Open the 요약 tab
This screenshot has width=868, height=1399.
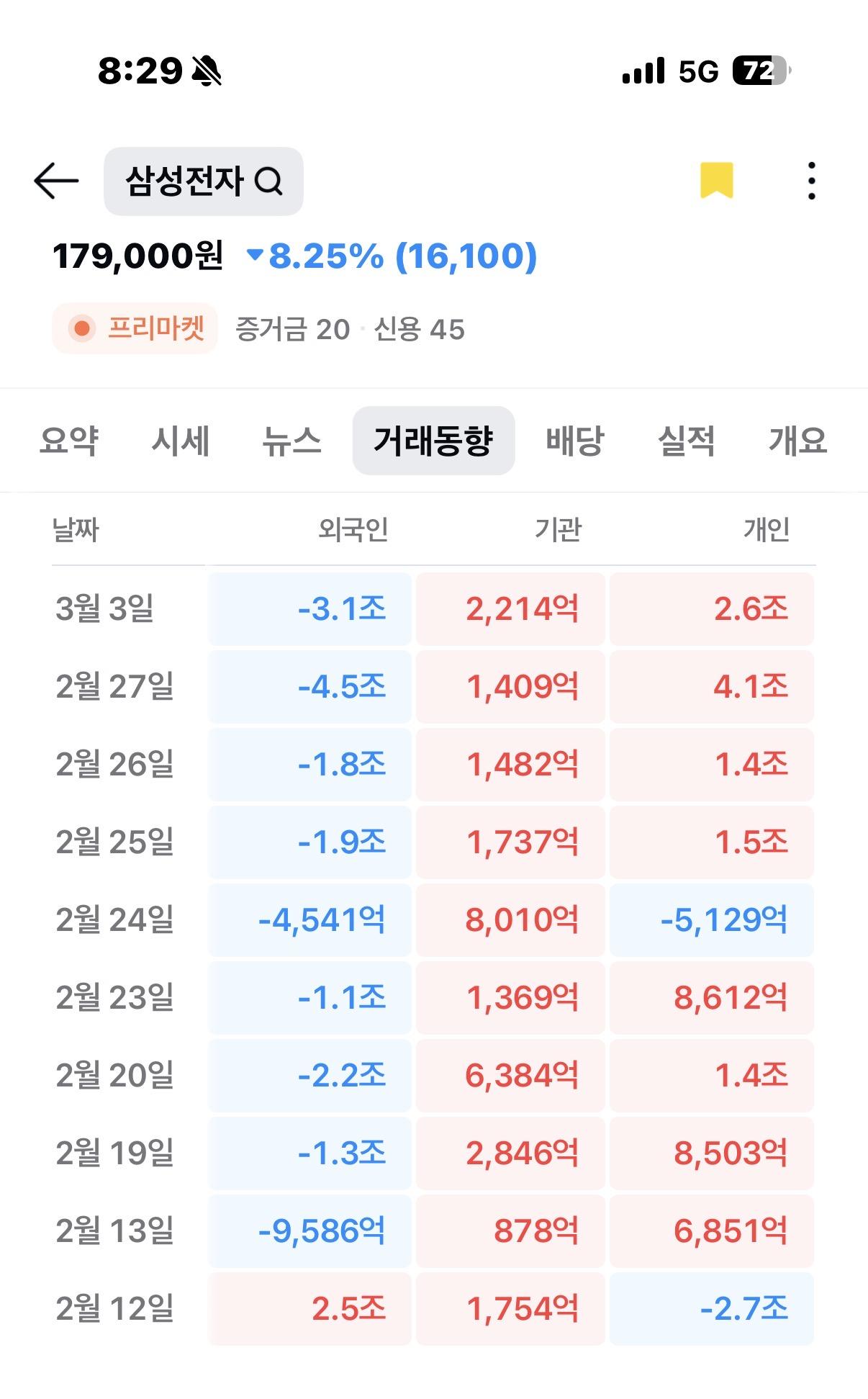point(70,441)
